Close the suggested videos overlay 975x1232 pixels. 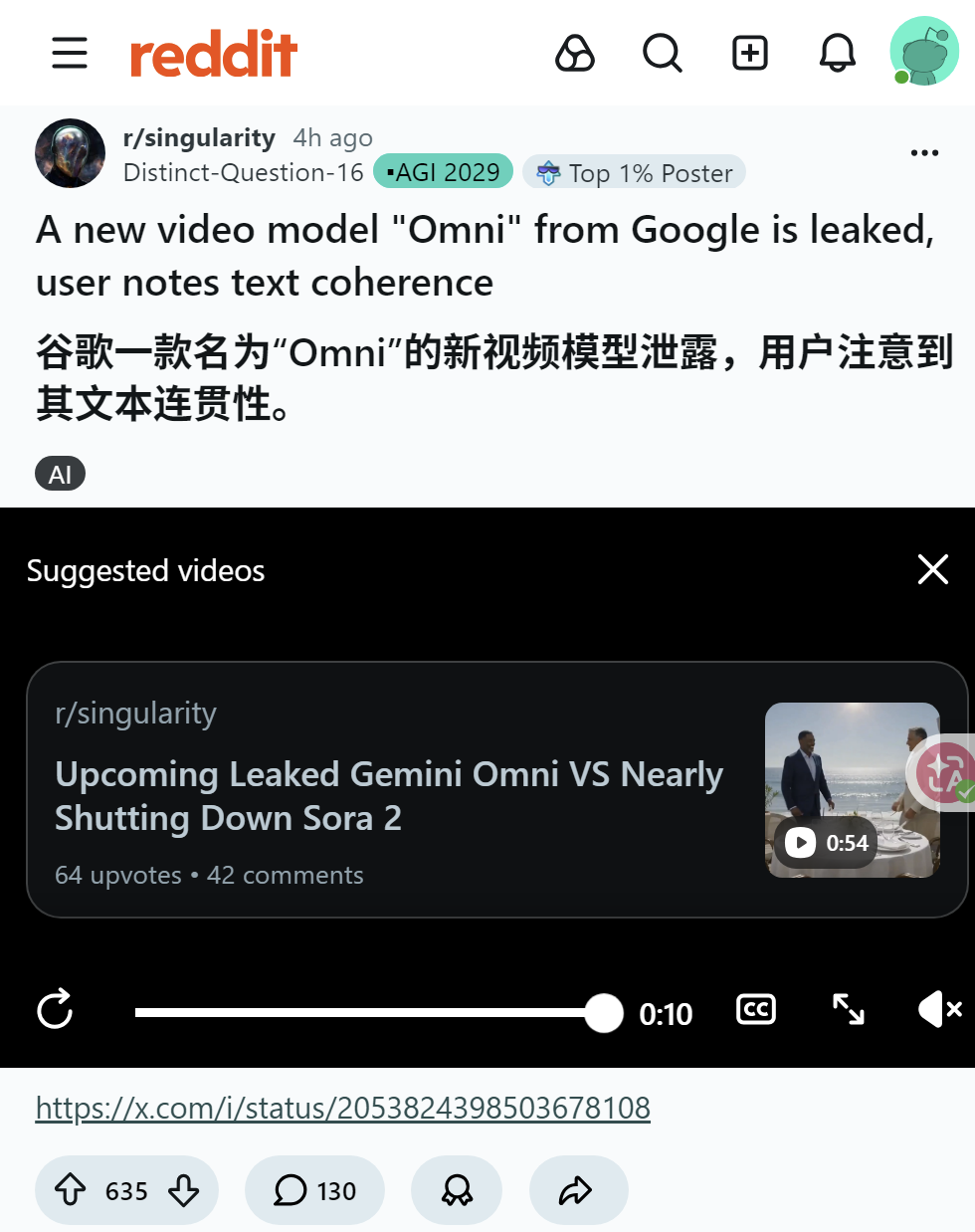click(933, 569)
